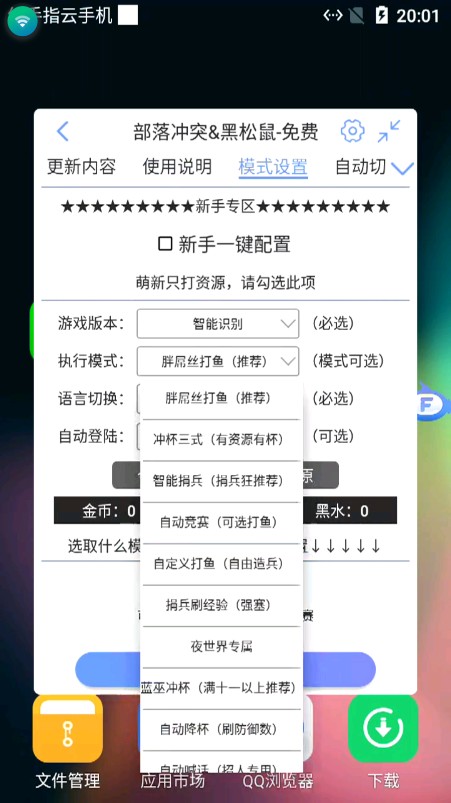Expand the tab list chevron
This screenshot has height=803, width=451.
click(402, 168)
